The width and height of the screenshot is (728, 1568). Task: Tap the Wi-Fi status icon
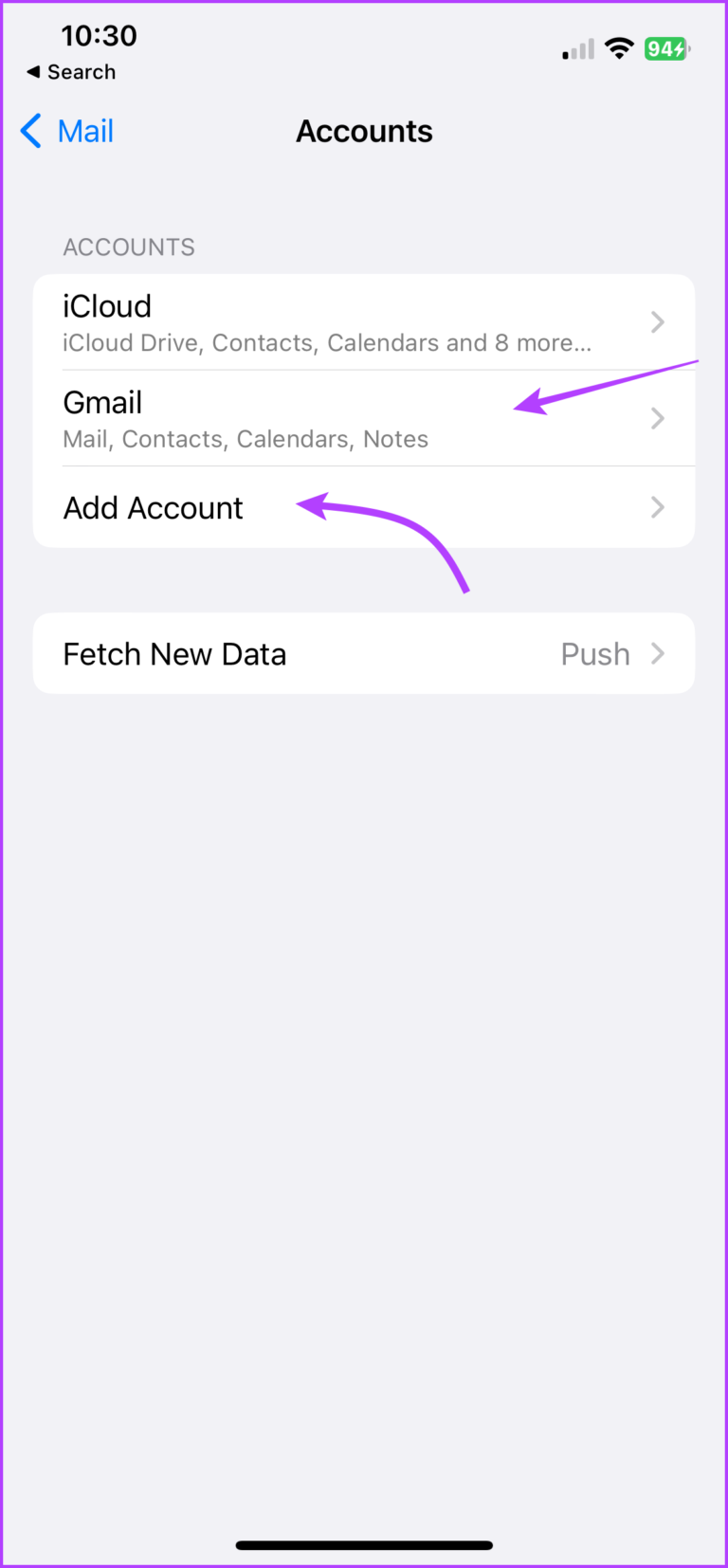[x=619, y=48]
